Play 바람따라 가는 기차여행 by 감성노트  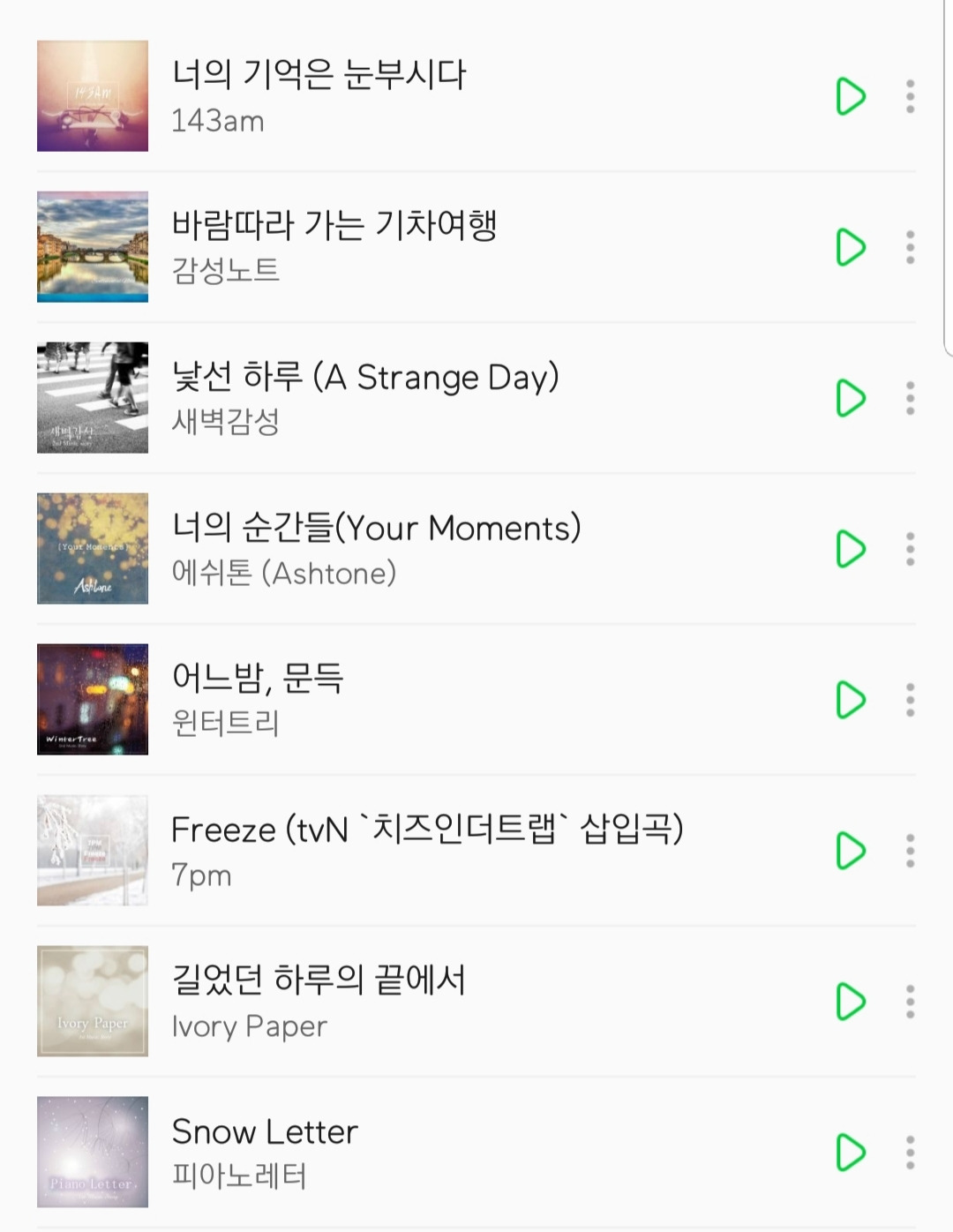click(x=850, y=247)
